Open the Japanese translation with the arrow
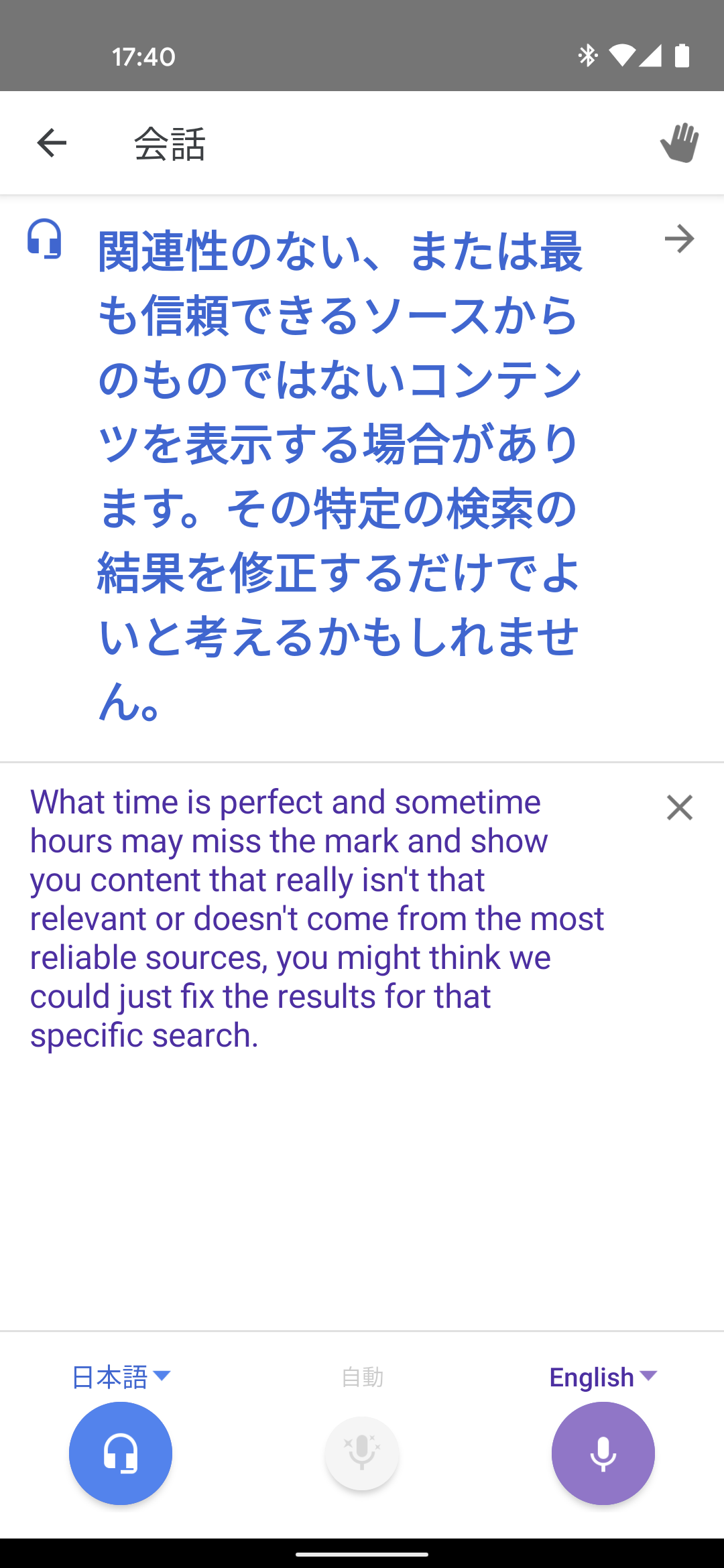This screenshot has width=724, height=1568. (x=679, y=239)
